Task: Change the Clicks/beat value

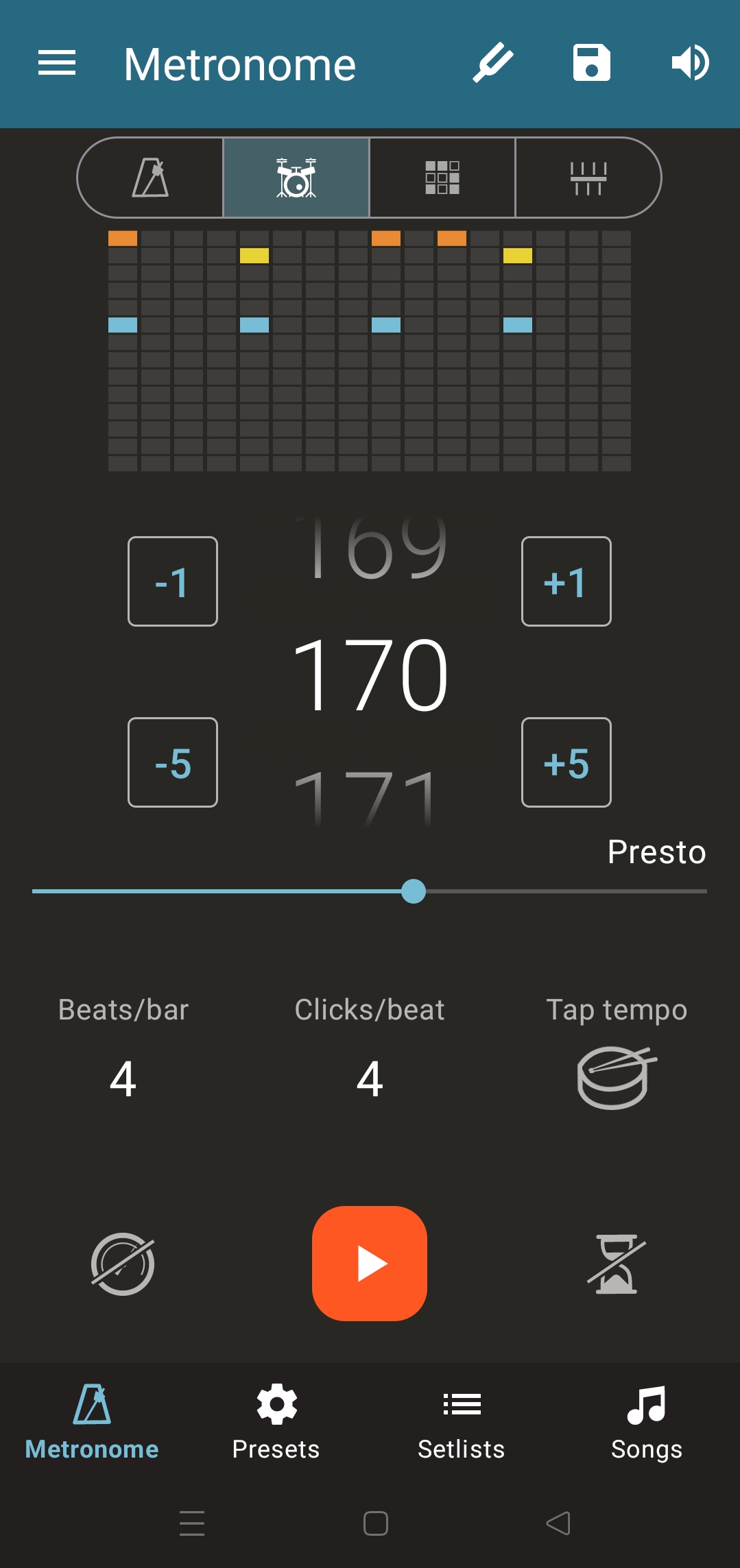Action: coord(370,1078)
